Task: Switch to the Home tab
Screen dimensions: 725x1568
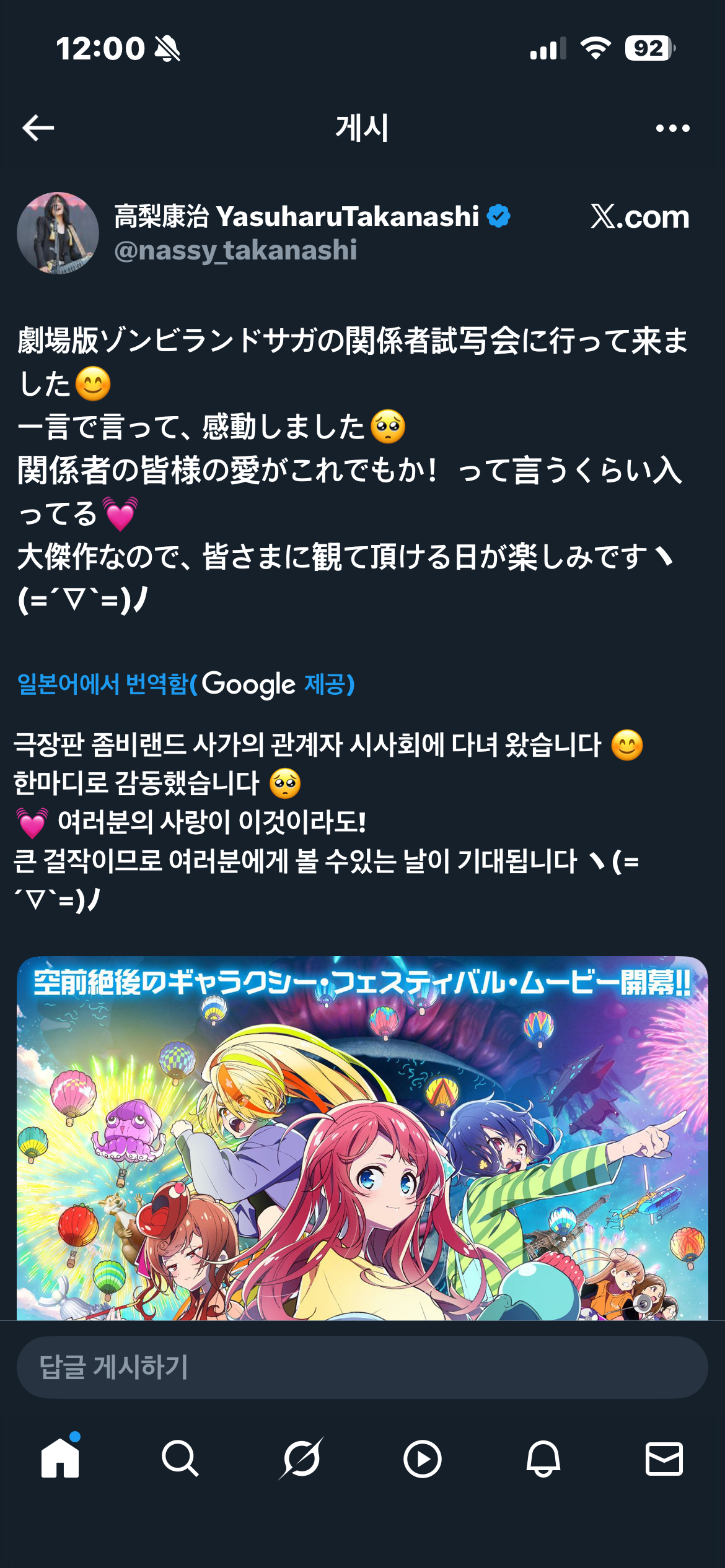Action: coord(60,1459)
